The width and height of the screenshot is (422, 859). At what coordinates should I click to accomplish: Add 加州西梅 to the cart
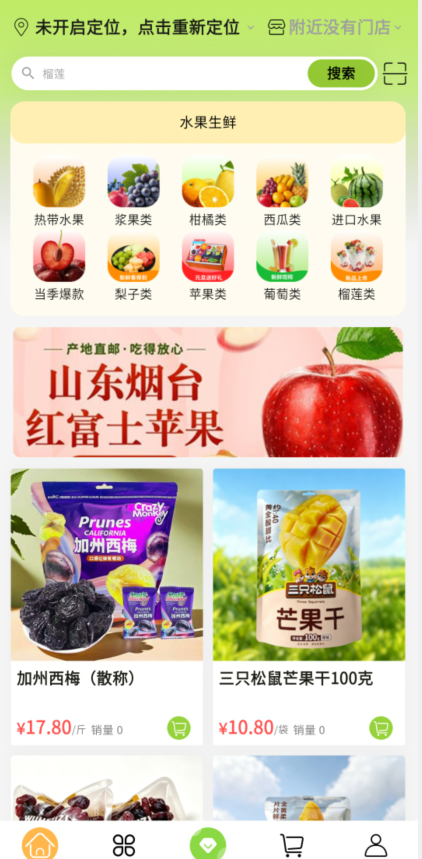point(179,728)
